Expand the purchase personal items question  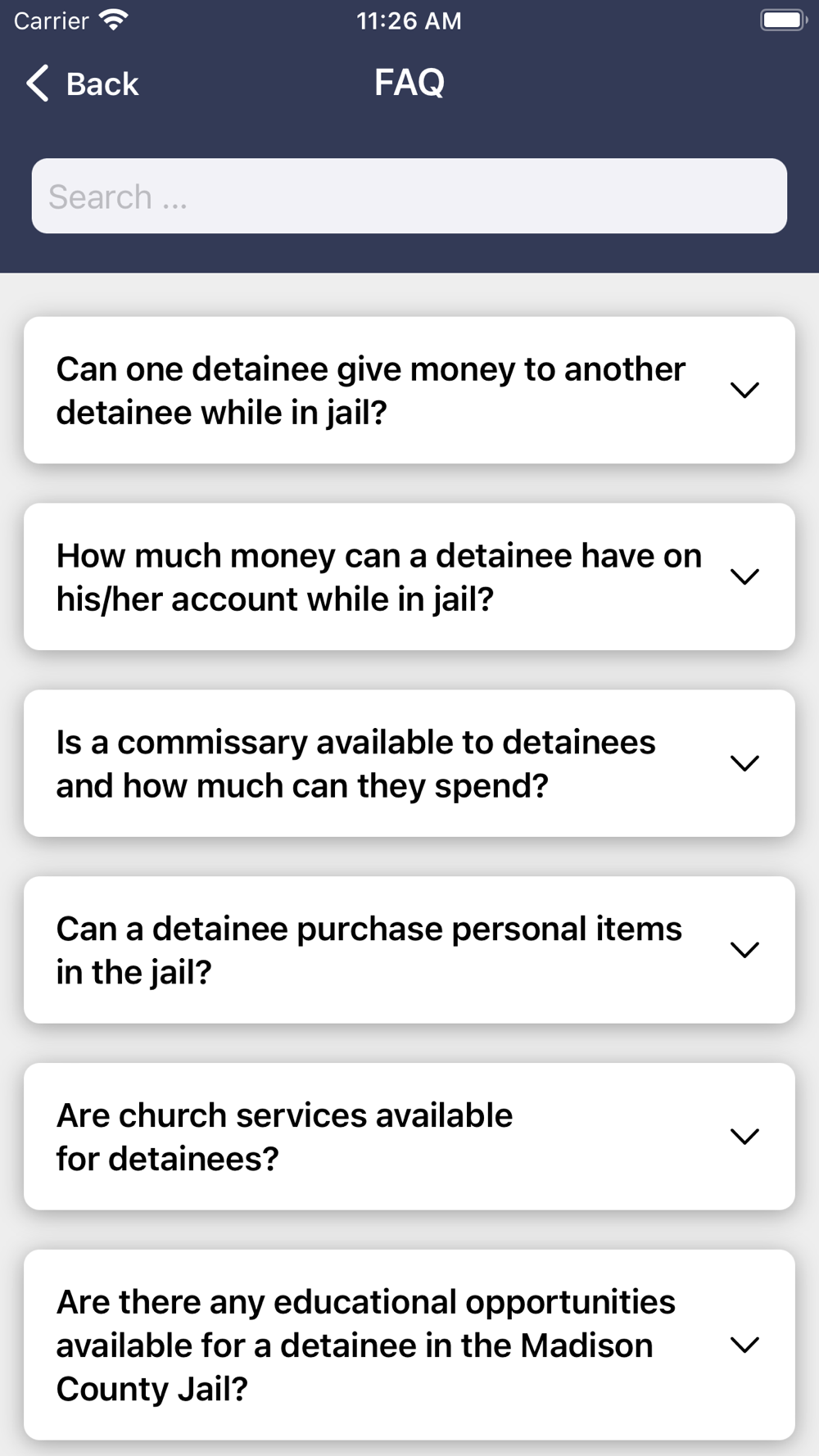point(409,950)
